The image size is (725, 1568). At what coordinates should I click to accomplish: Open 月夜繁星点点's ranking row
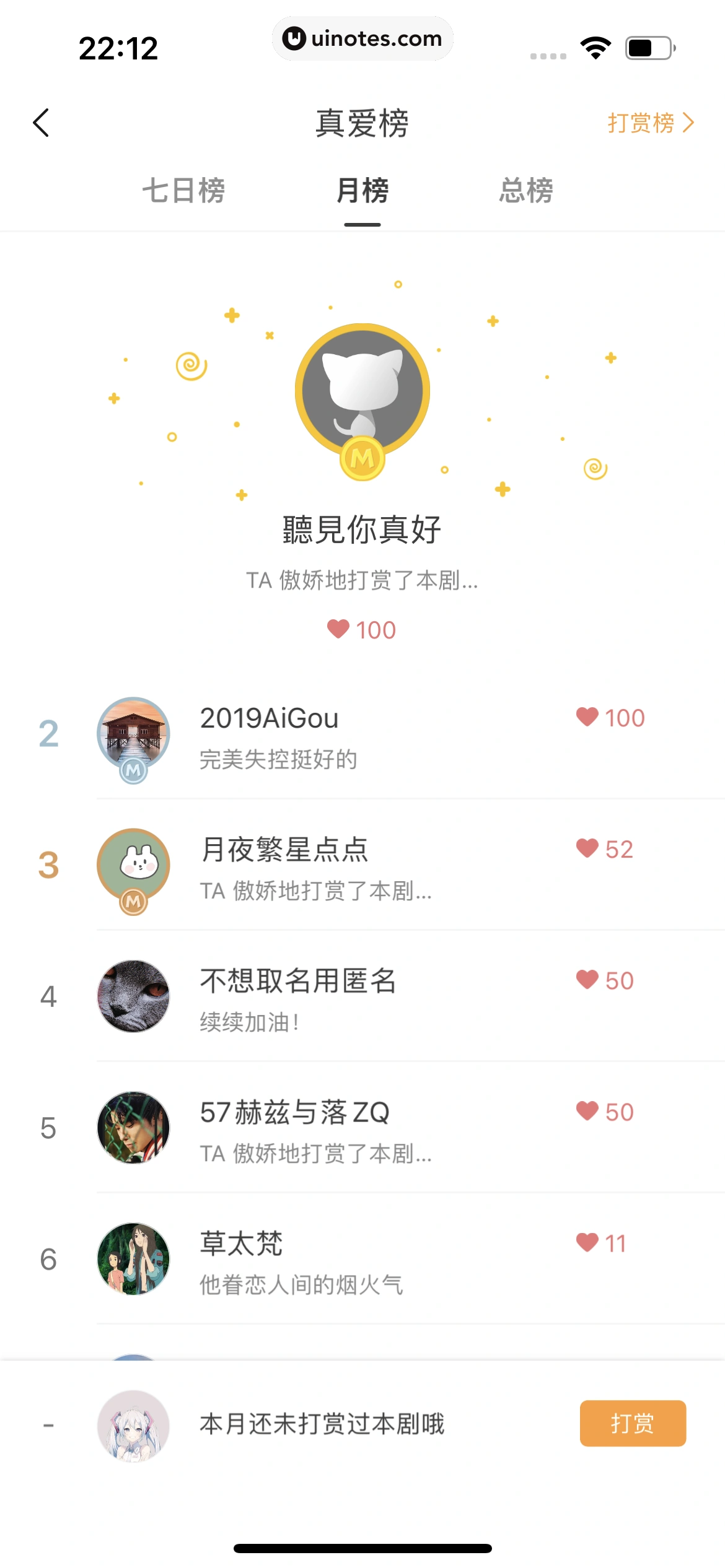click(372, 866)
